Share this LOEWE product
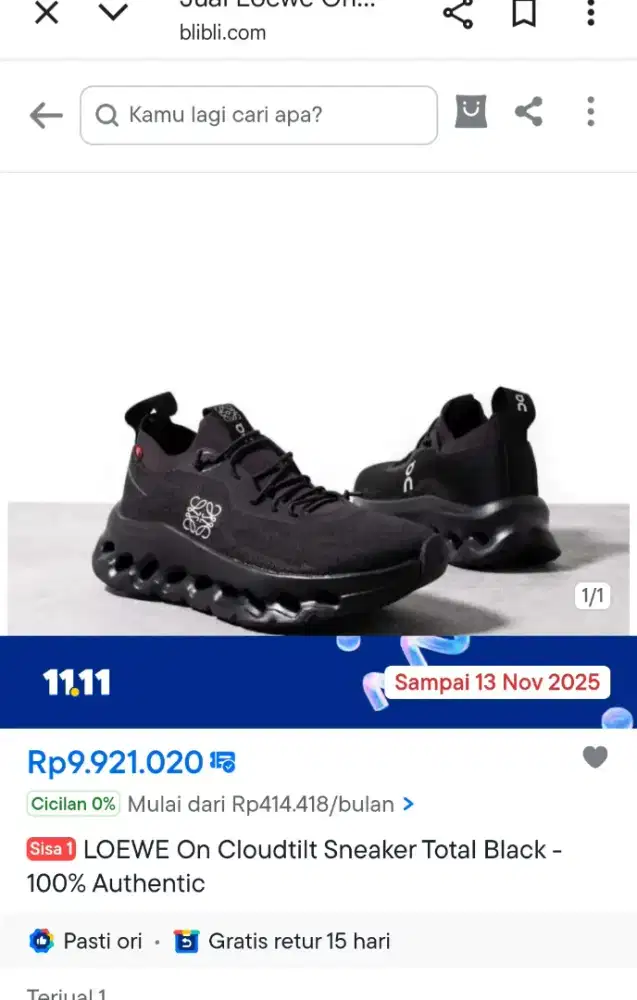The height and width of the screenshot is (1000, 637). pos(529,112)
